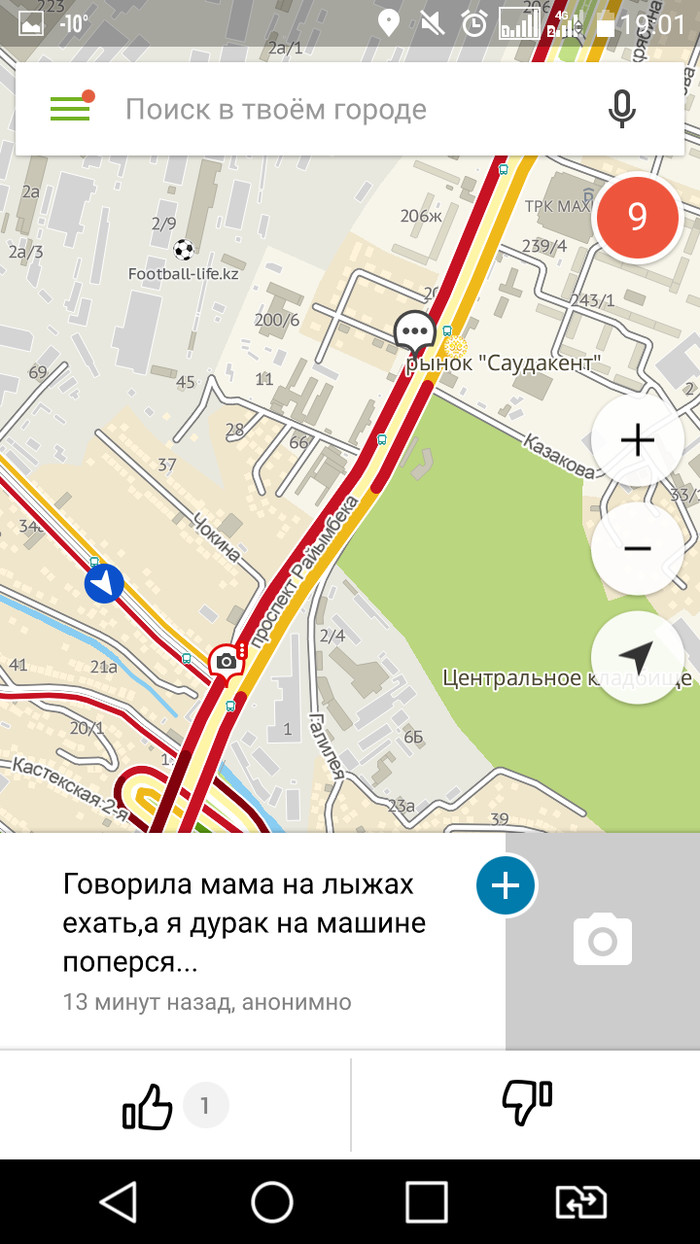700x1244 pixels.
Task: Zoom out the map with the minus button
Action: coord(637,548)
